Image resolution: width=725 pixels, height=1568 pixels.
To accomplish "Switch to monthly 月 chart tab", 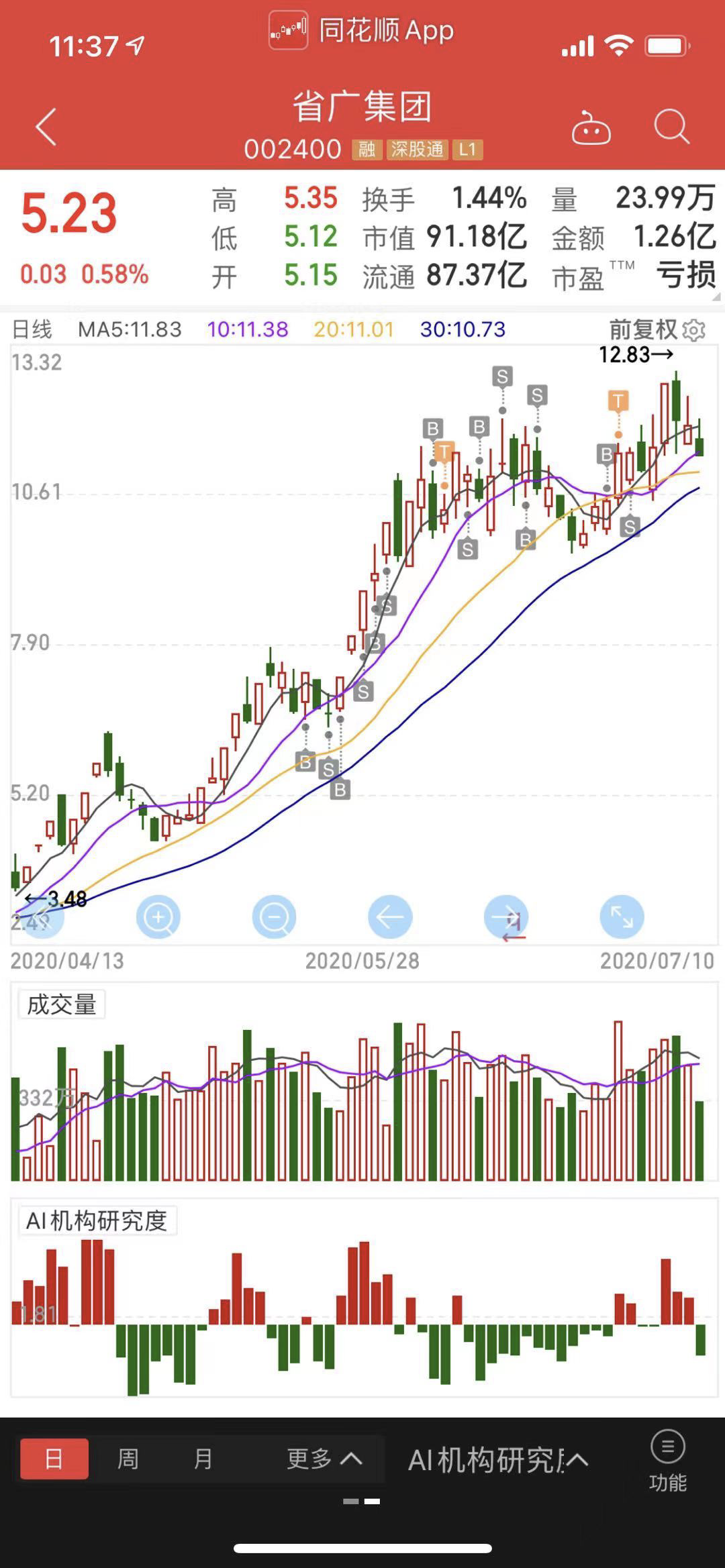I will click(203, 1459).
